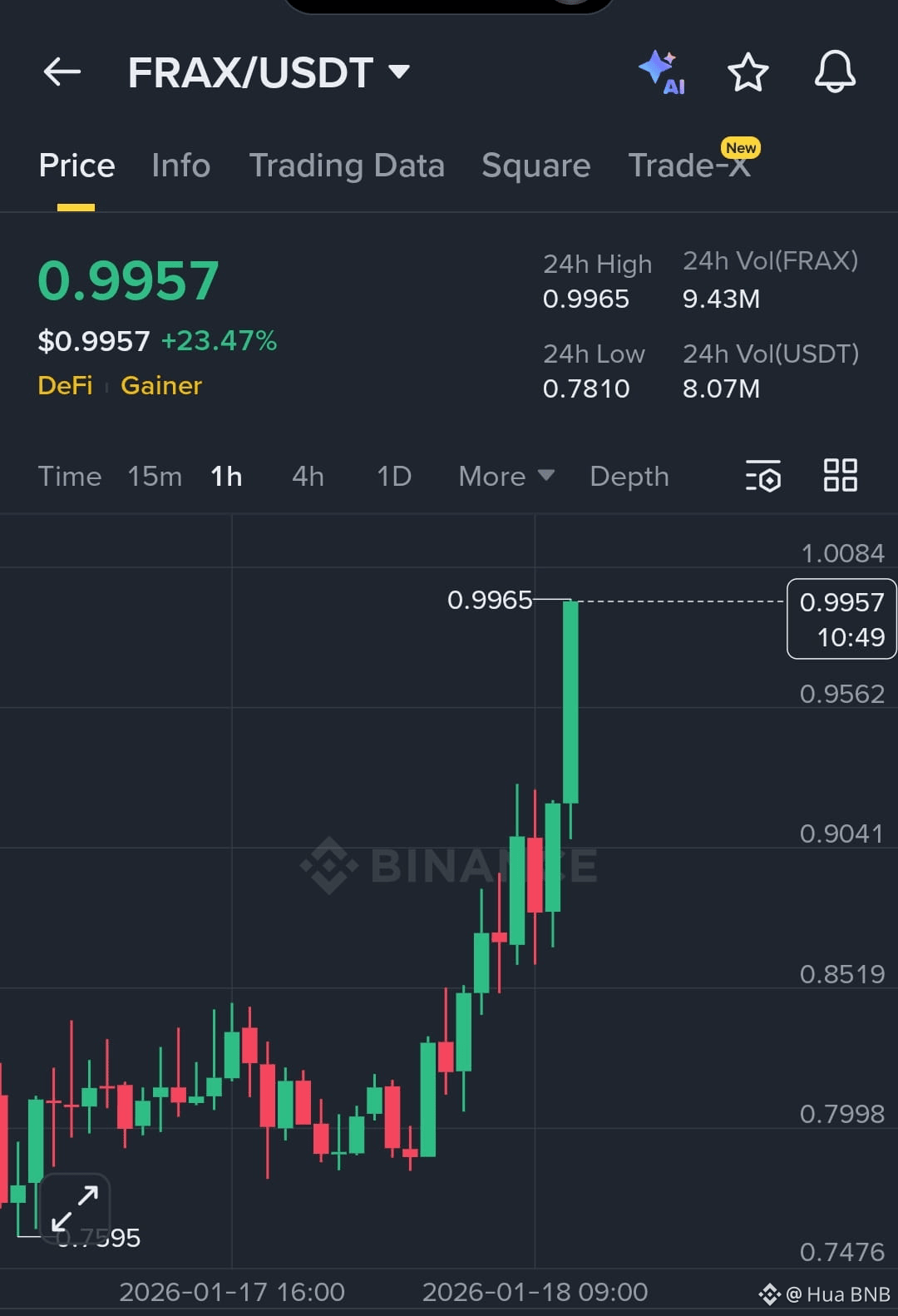This screenshot has height=1316, width=898.
Task: Add FRAX/USDT to favorites via star icon
Action: point(748,72)
